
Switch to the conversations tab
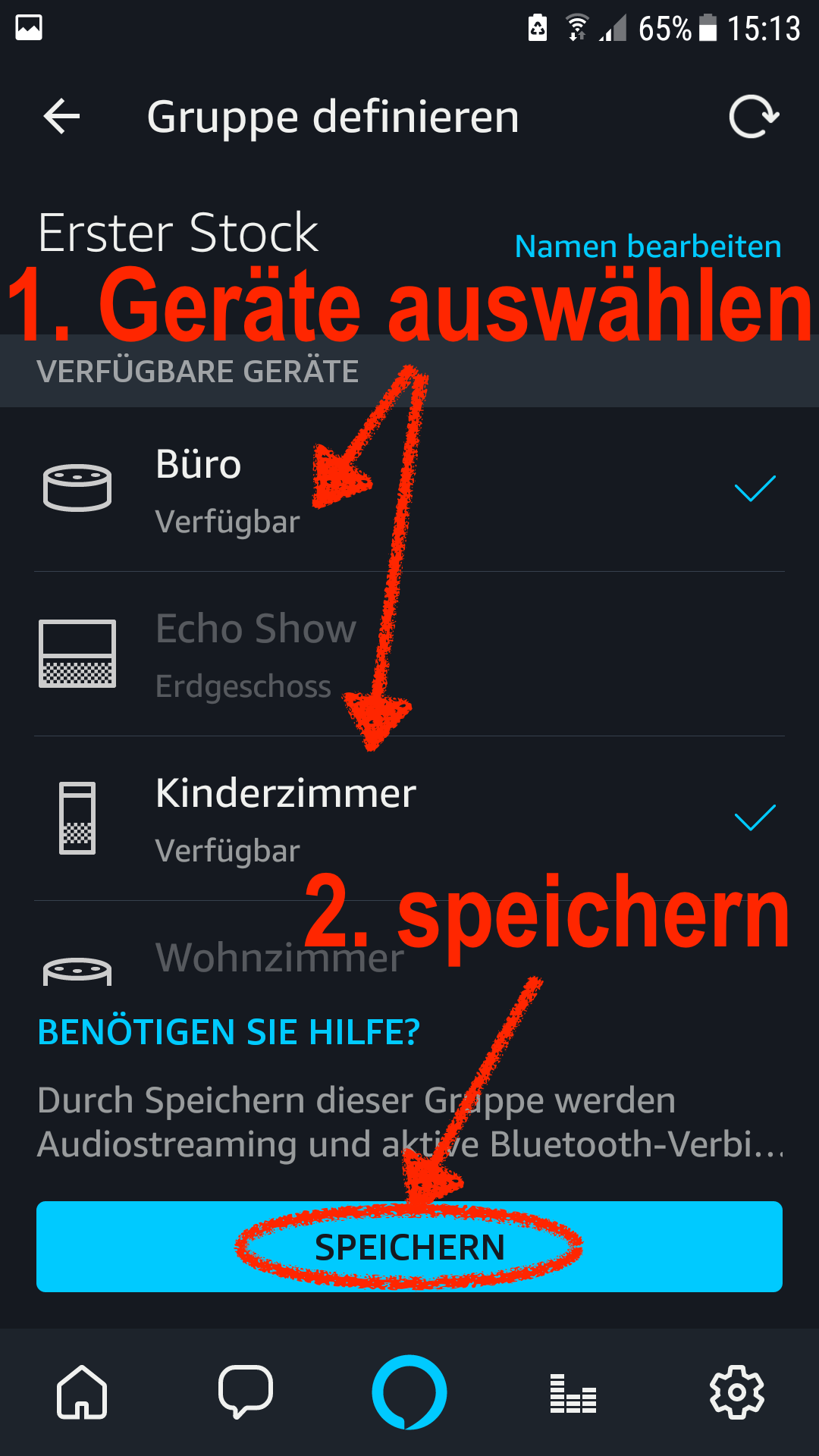click(x=245, y=1392)
